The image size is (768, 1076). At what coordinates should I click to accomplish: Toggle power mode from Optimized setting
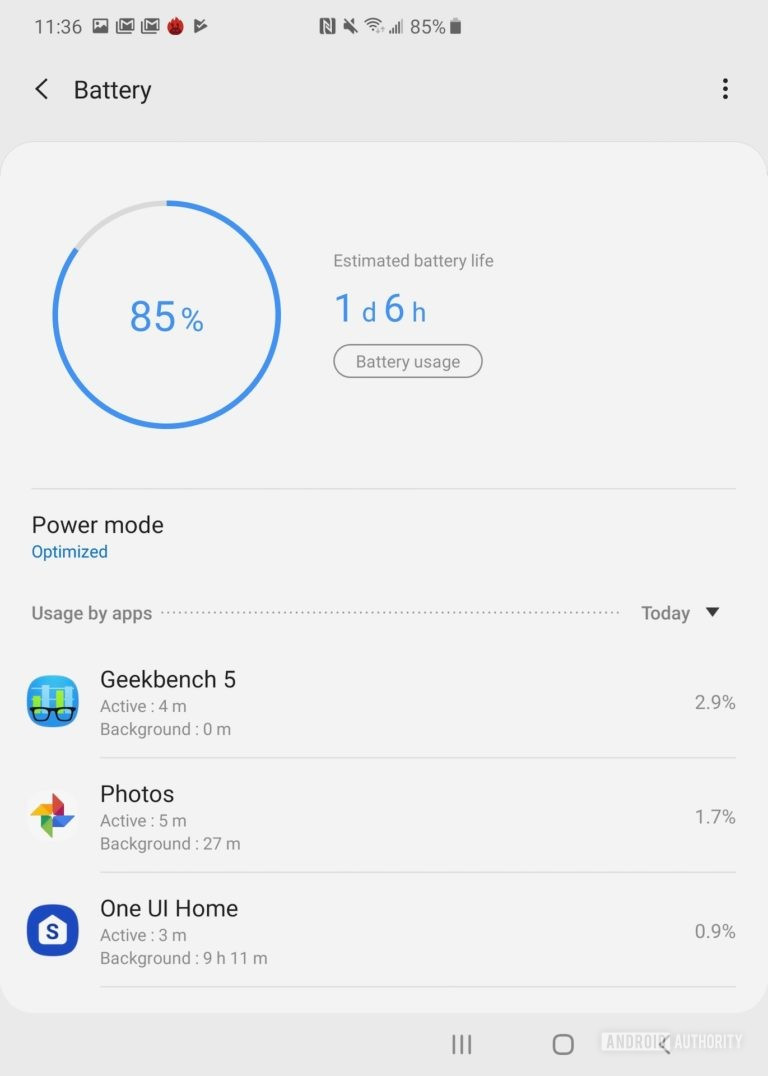(x=69, y=551)
